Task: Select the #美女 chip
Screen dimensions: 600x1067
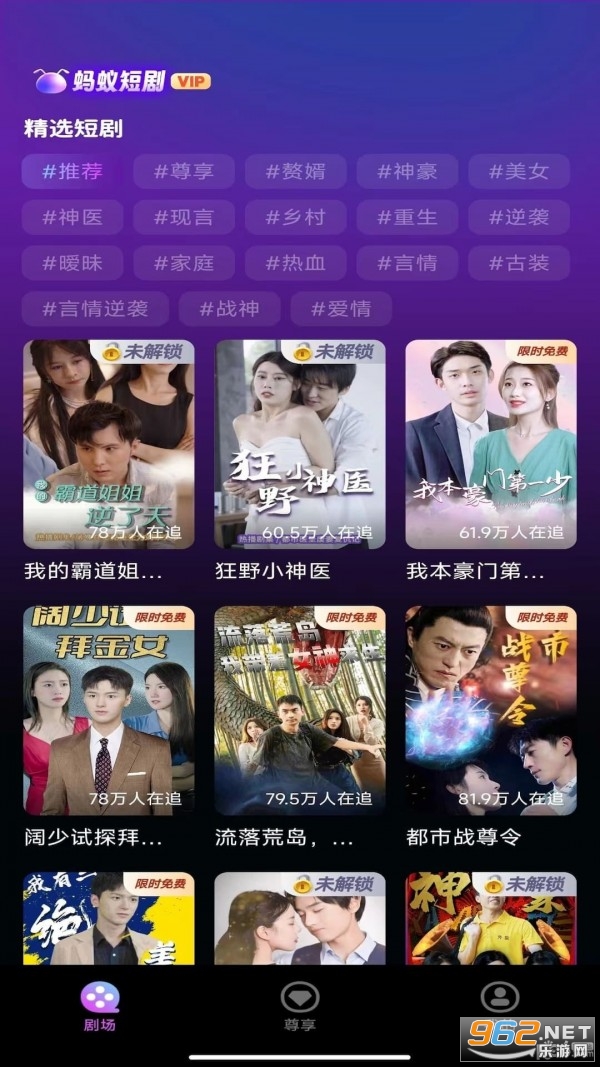Action: tap(519, 171)
